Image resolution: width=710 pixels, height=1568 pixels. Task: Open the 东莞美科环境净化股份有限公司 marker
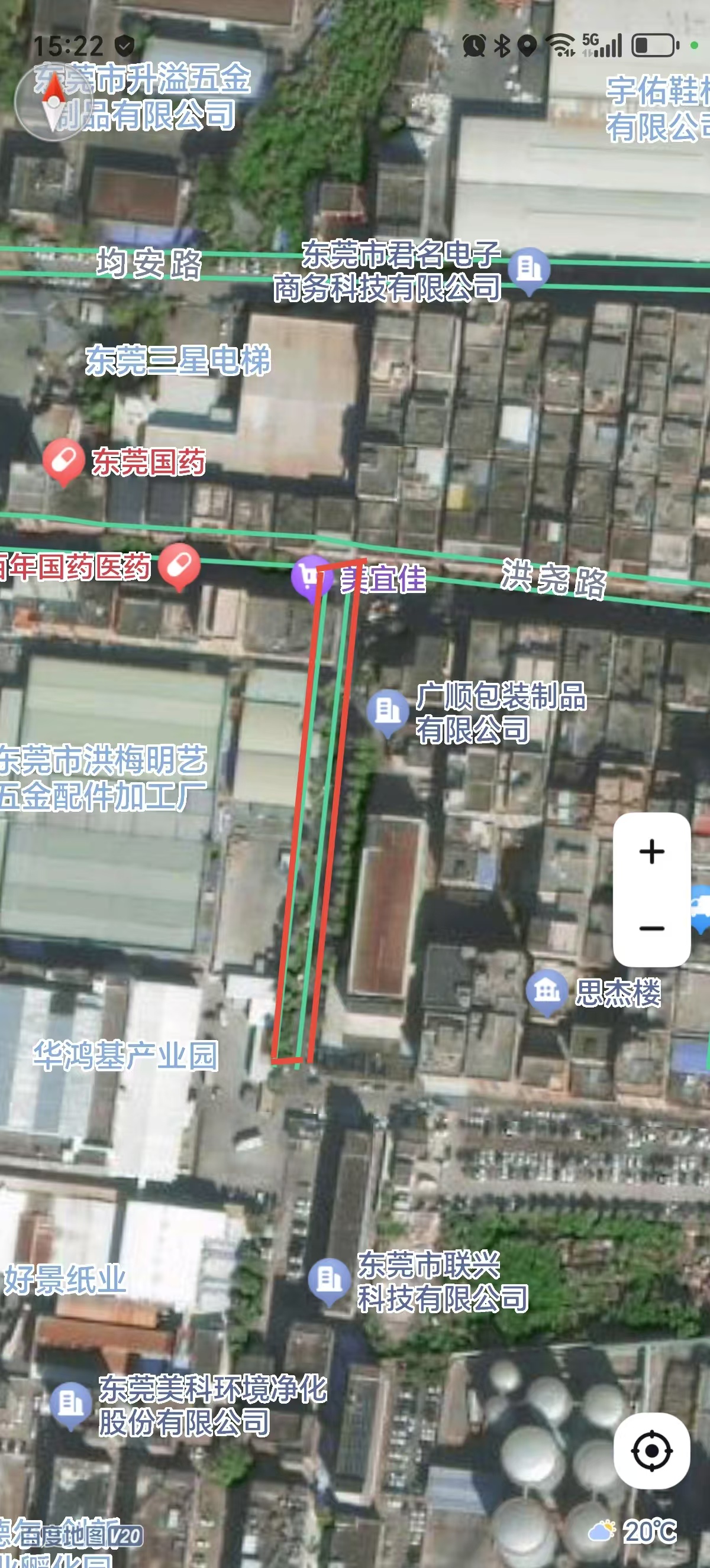tap(70, 1404)
